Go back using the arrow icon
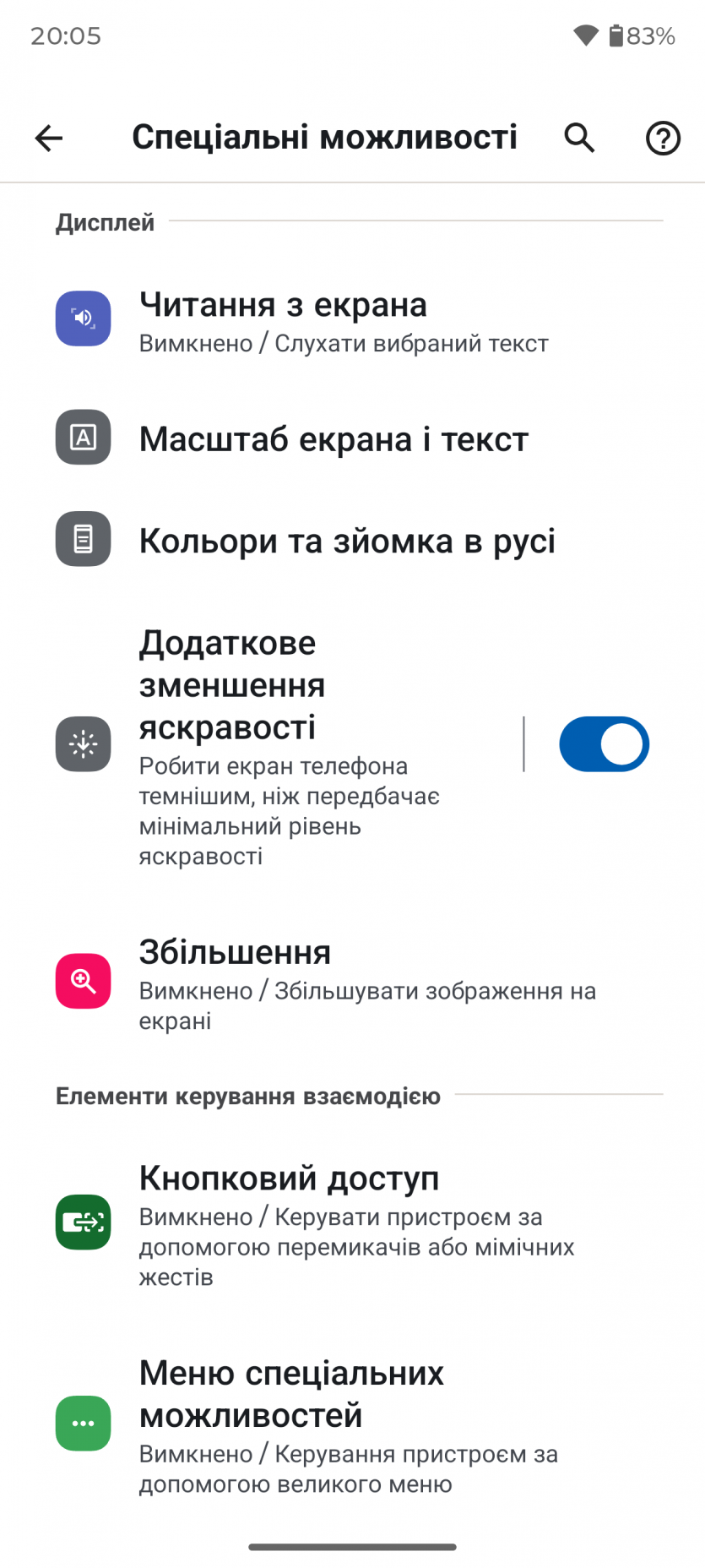This screenshot has height=1568, width=705. (x=49, y=138)
